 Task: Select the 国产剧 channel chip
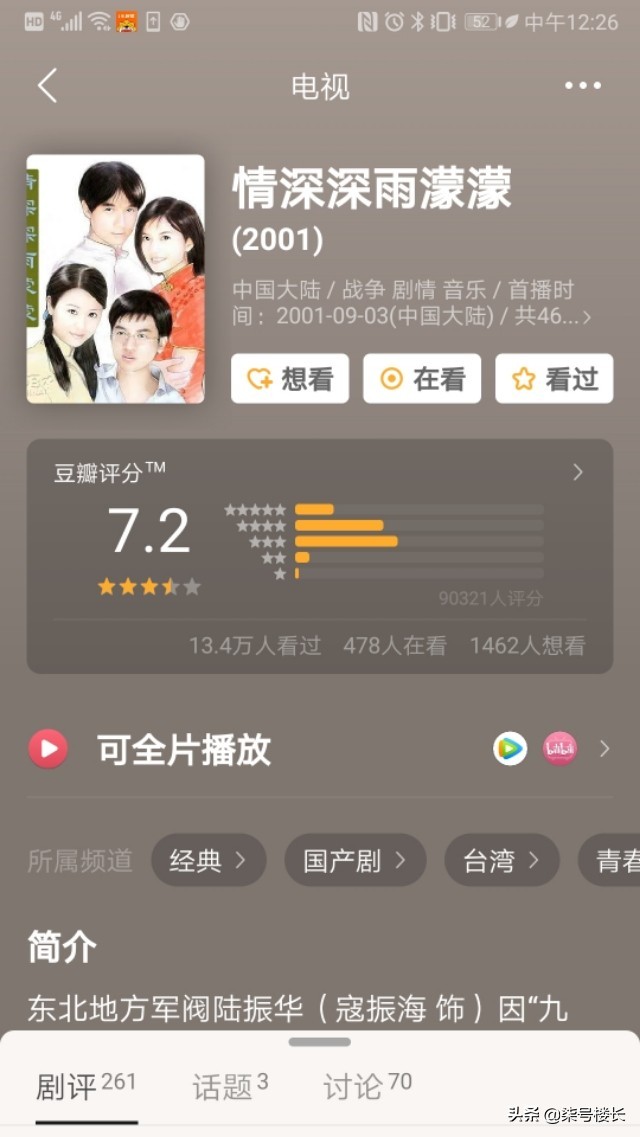click(x=355, y=860)
